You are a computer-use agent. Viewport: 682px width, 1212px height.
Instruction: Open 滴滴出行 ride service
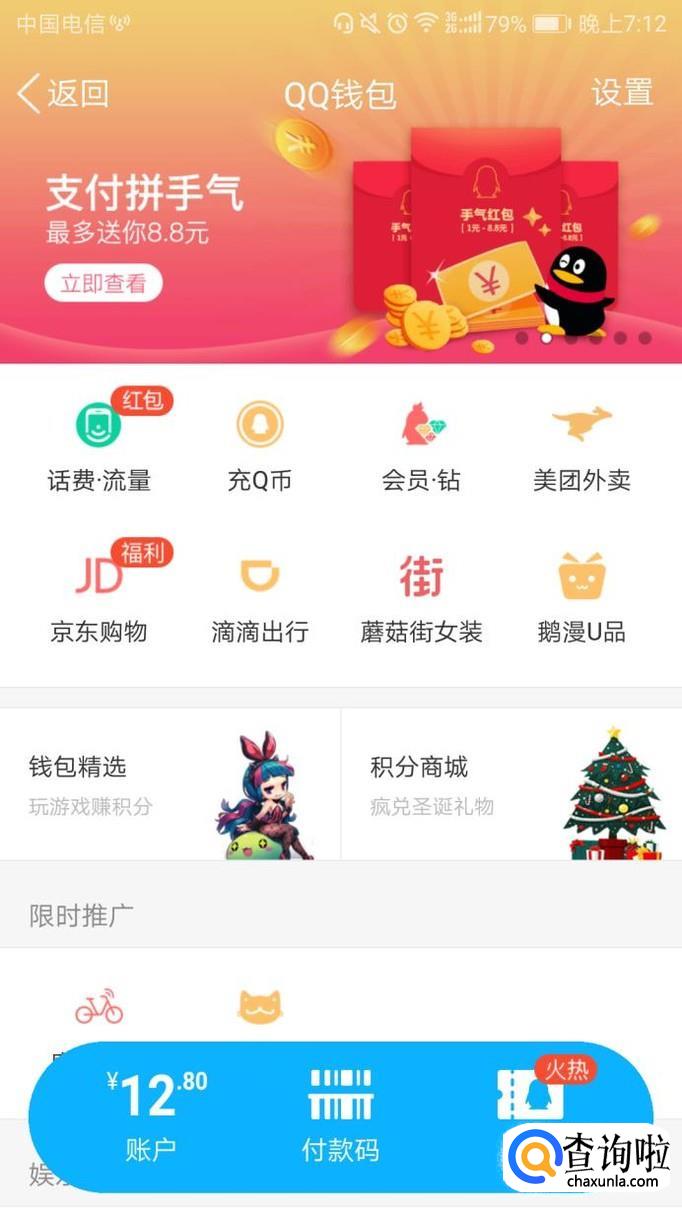(x=259, y=596)
